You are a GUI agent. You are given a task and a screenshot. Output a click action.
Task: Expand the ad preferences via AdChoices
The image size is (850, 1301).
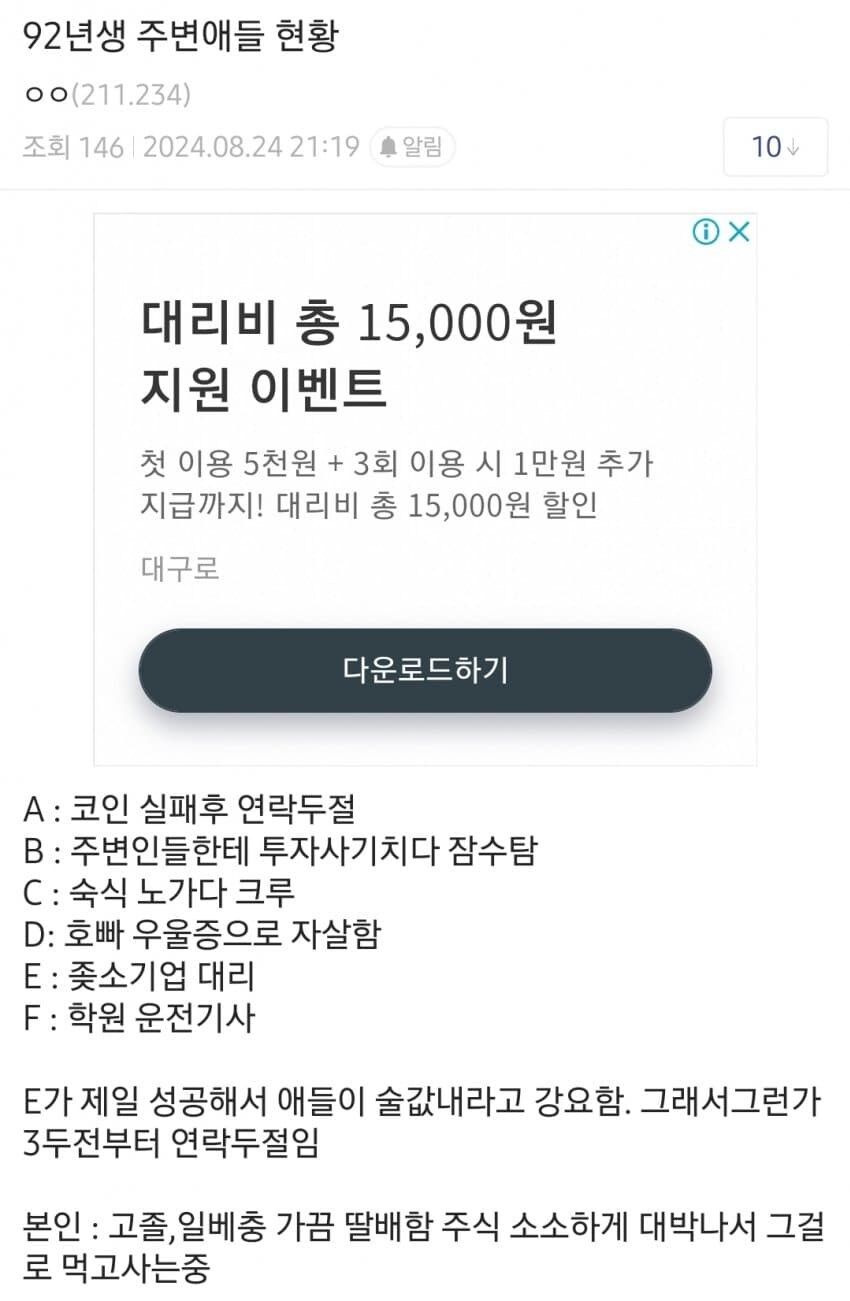pos(706,231)
